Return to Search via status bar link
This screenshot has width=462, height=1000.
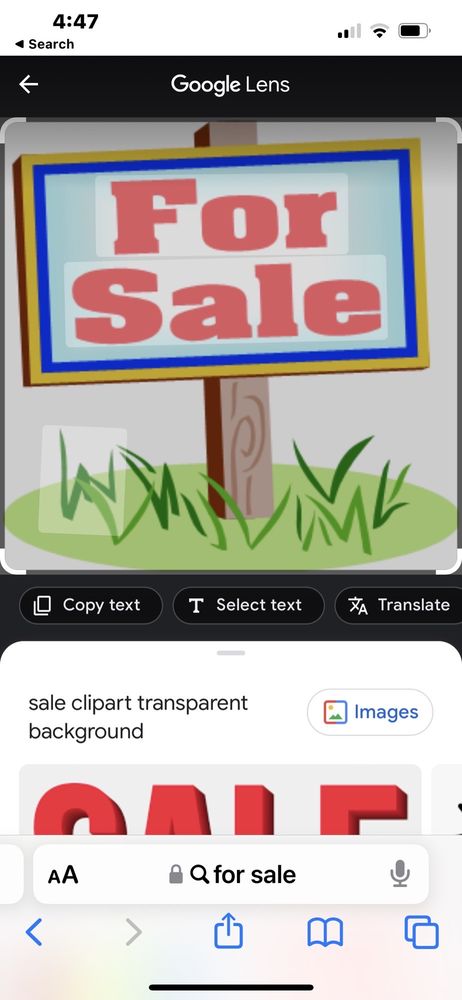[x=44, y=44]
